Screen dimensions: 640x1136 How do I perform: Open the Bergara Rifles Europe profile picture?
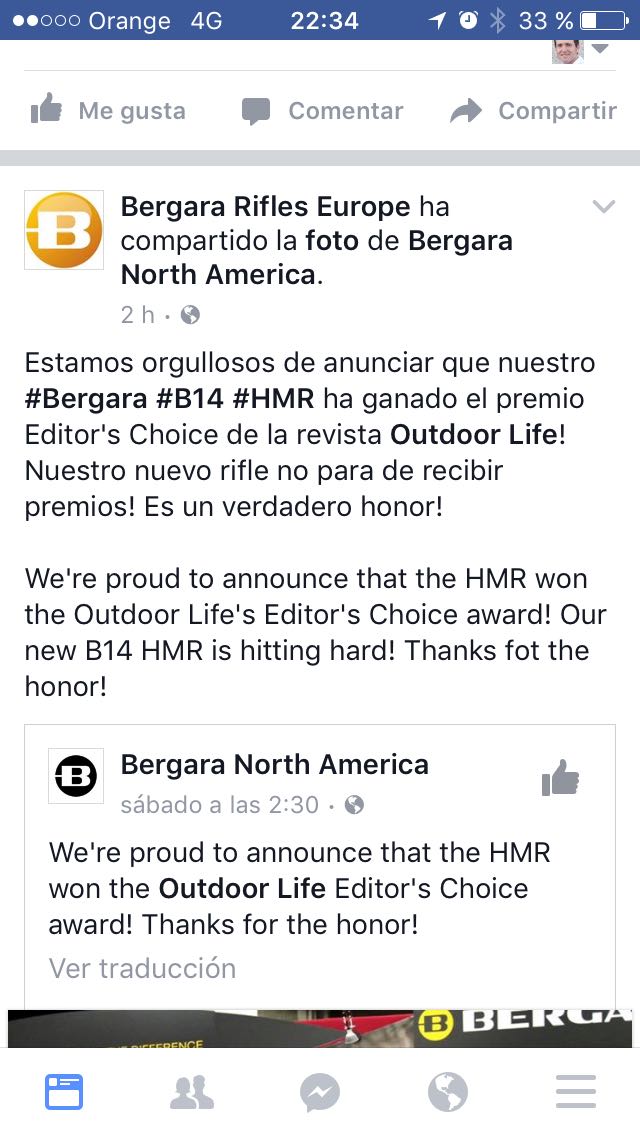(64, 230)
